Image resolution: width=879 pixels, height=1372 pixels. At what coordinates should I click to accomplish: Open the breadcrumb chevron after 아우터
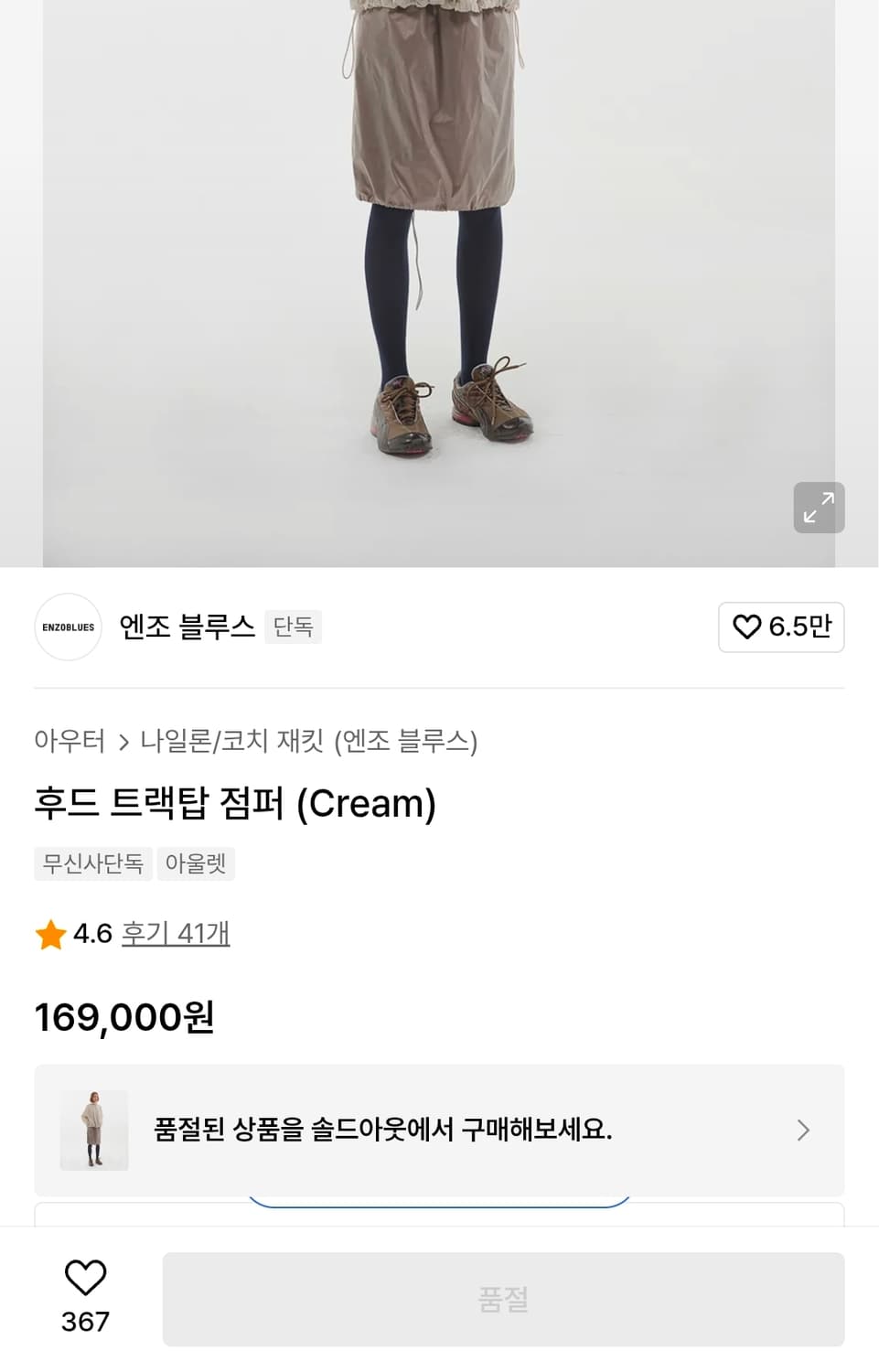(x=122, y=743)
